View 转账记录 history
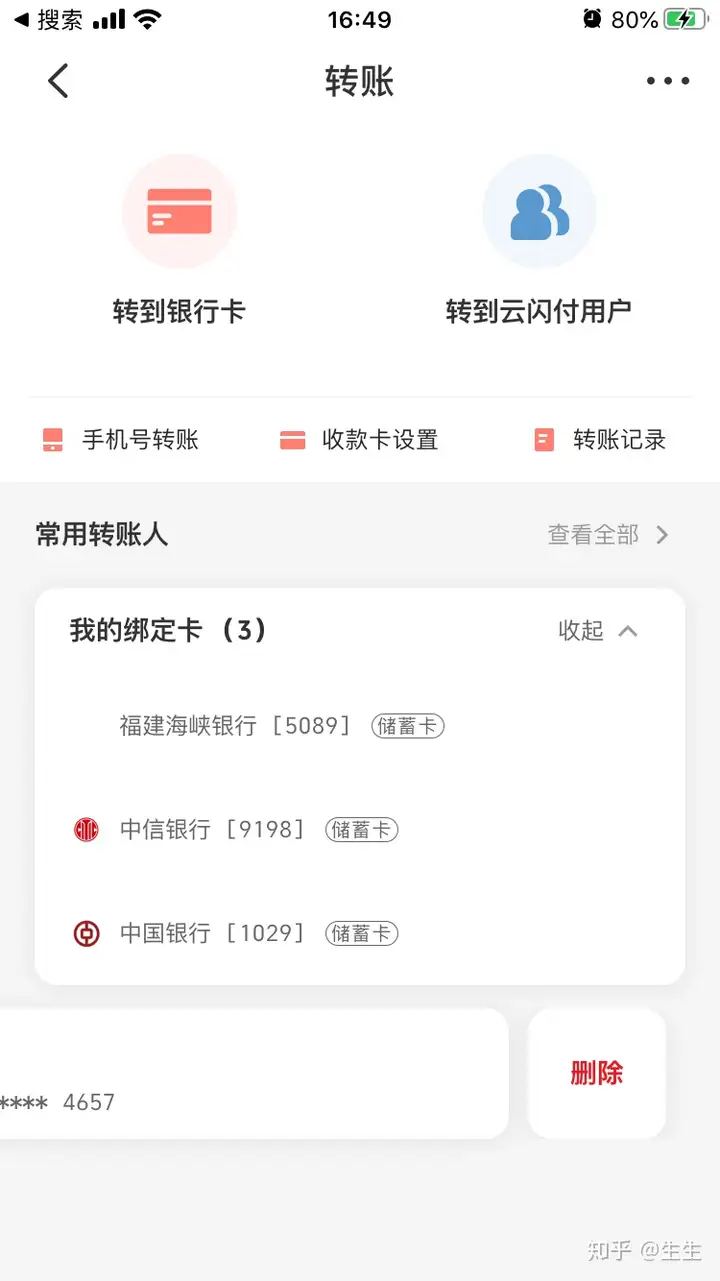 click(600, 439)
